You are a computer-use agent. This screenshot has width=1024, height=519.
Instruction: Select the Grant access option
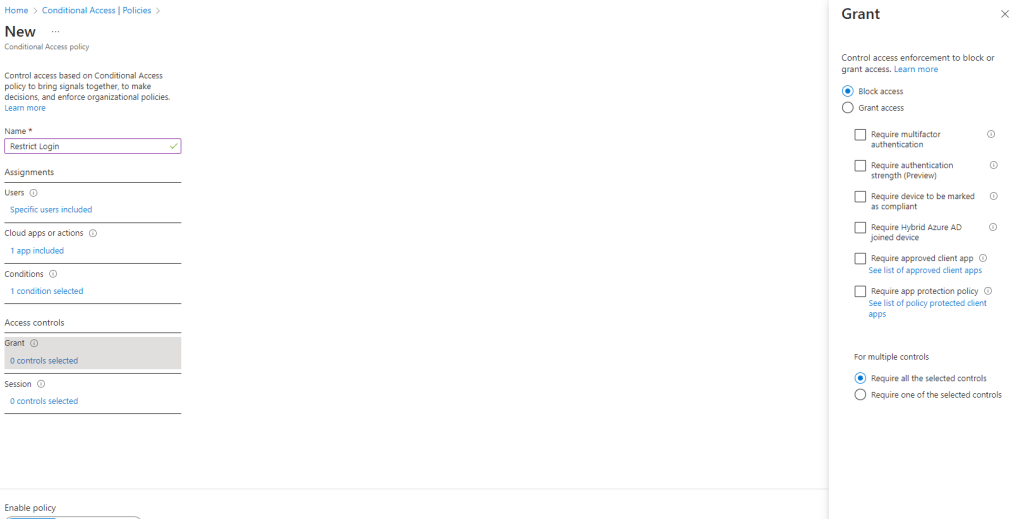click(848, 108)
